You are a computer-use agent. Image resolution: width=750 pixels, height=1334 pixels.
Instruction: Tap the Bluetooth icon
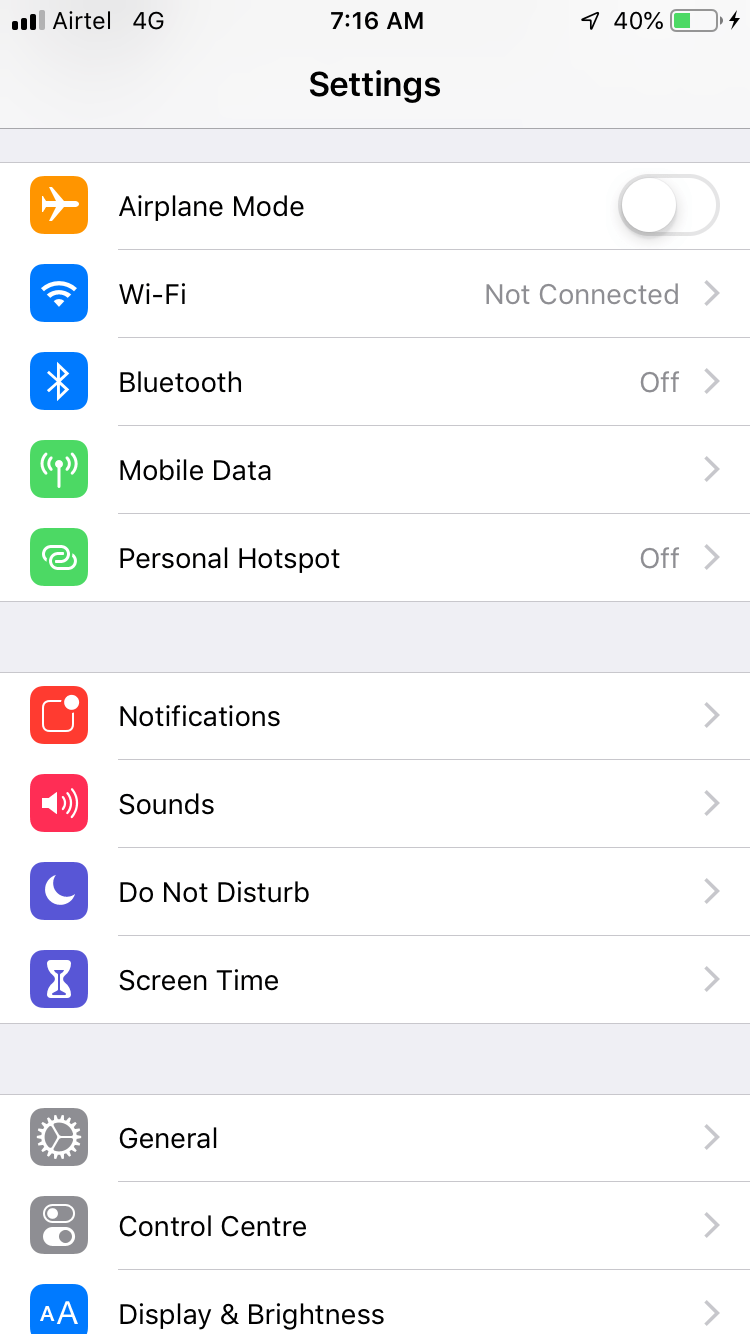point(57,381)
